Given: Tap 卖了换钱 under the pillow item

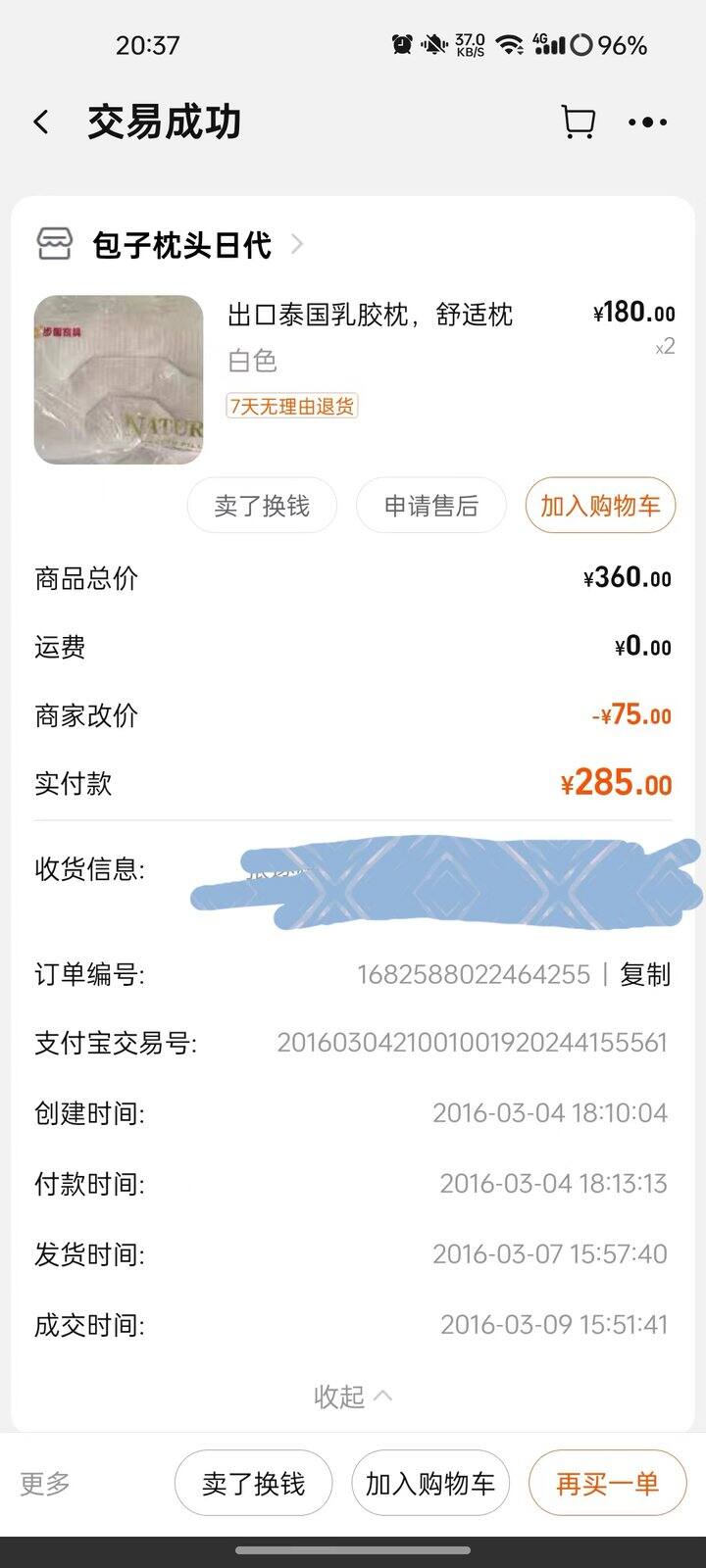Looking at the screenshot, I should [262, 506].
